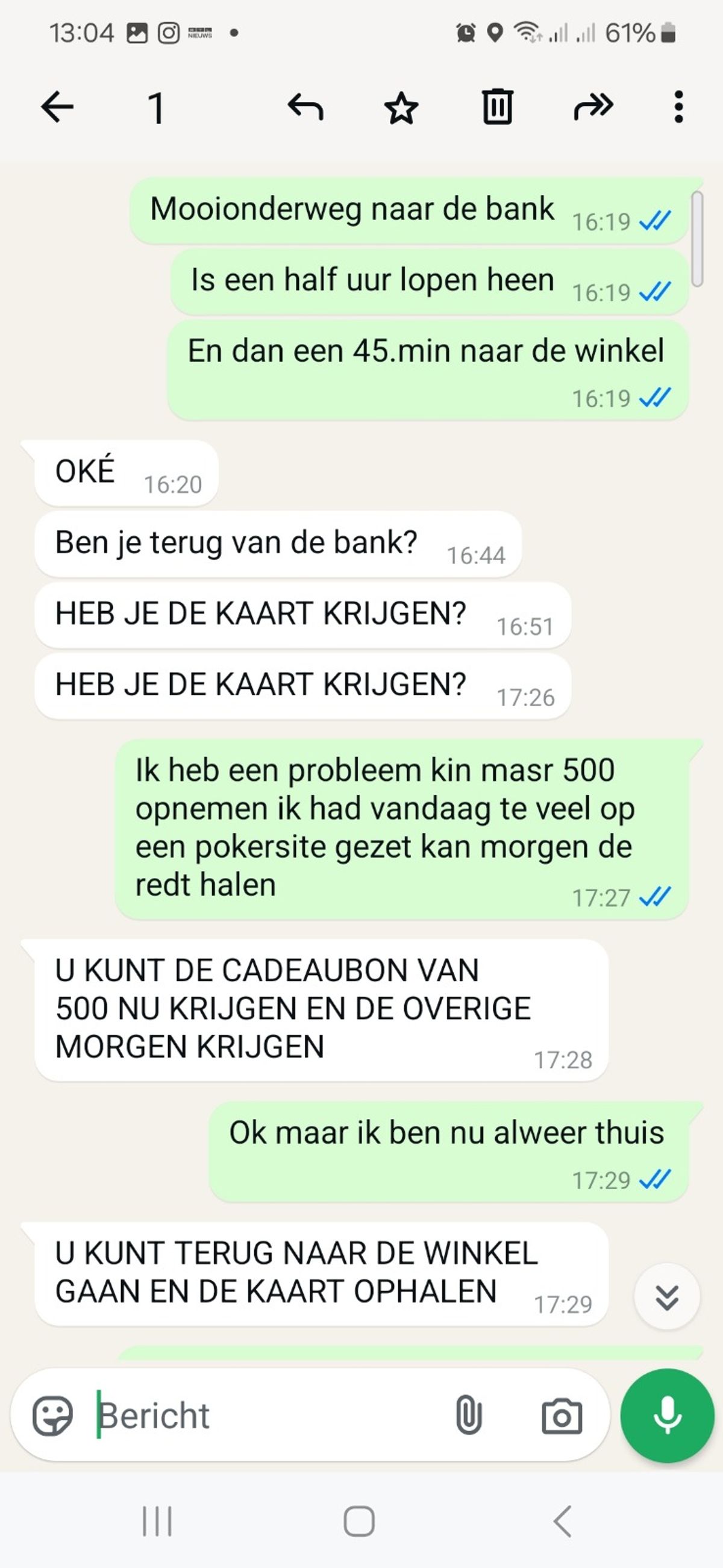Viewport: 723px width, 1568px height.
Task: Open the sticker and emoji picker
Action: point(52,1416)
